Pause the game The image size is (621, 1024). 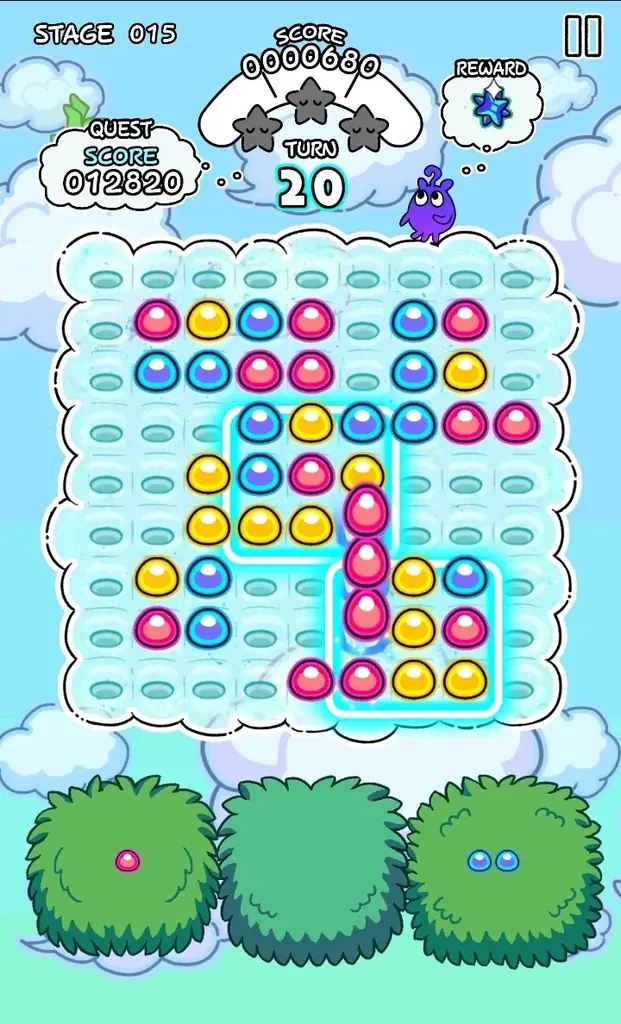point(583,36)
